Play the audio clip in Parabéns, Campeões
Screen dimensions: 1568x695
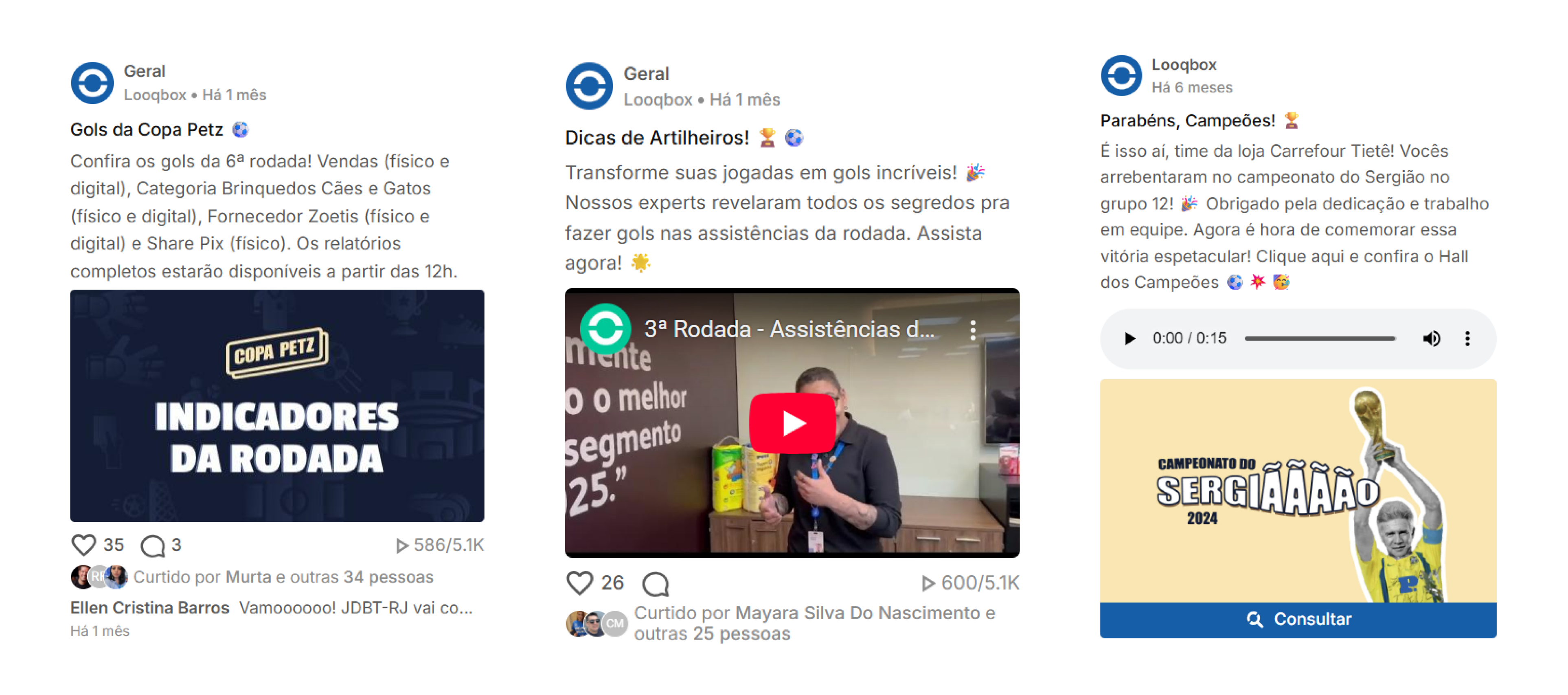1130,339
